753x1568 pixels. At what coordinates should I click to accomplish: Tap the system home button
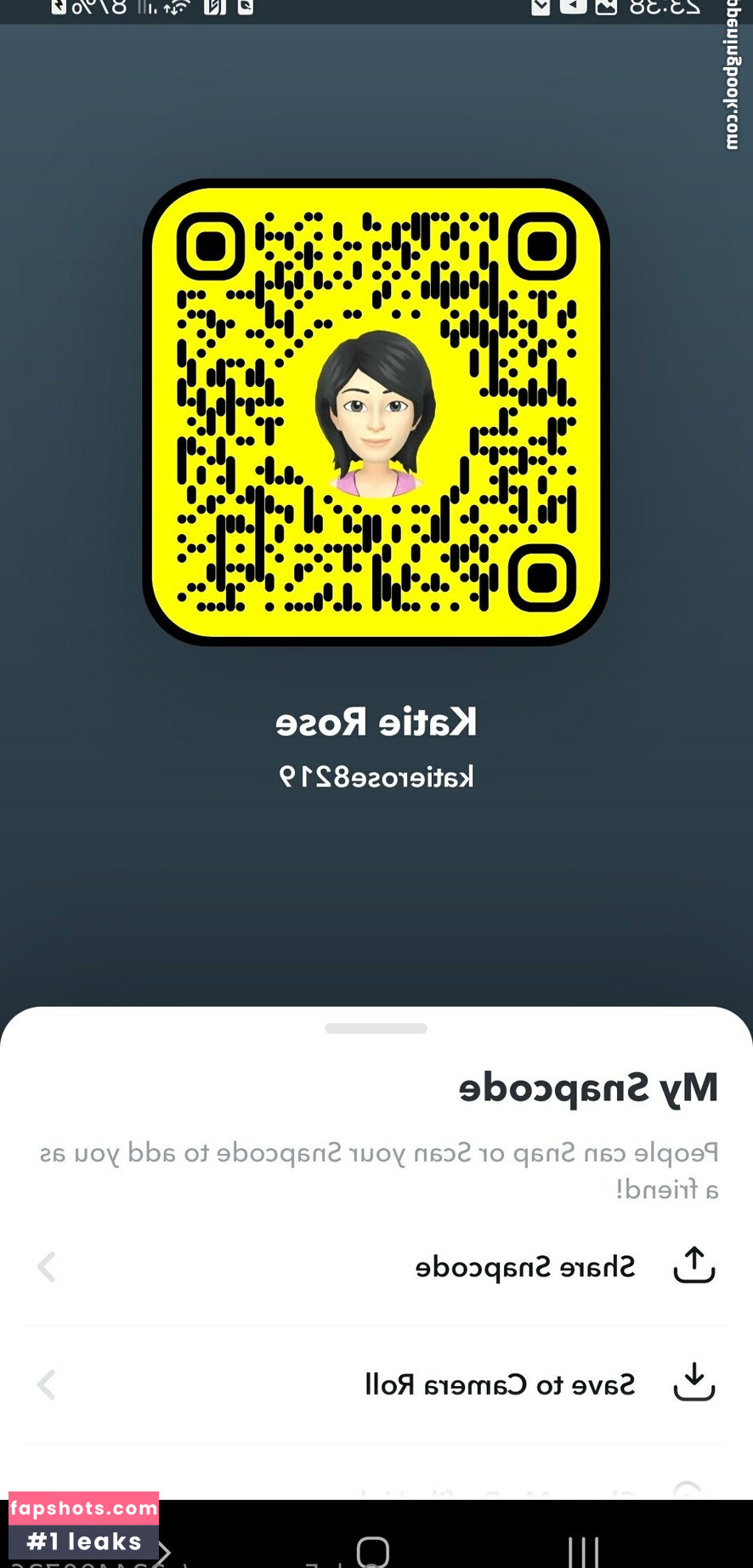[373, 1551]
